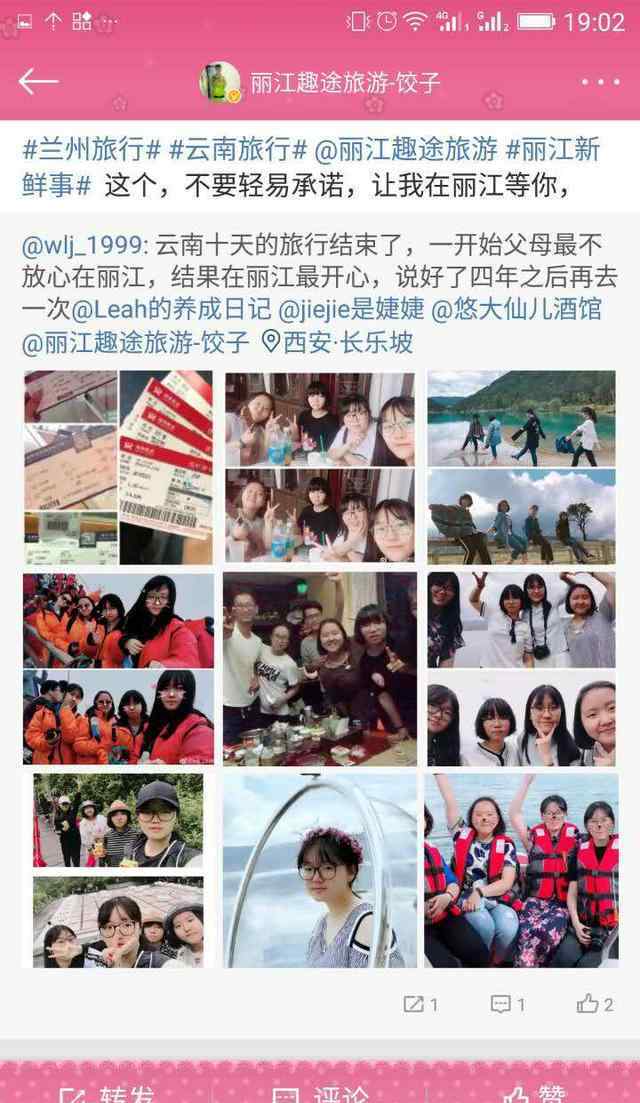Viewport: 640px width, 1103px height.
Task: Go back with the top-left arrow
Action: (x=38, y=82)
